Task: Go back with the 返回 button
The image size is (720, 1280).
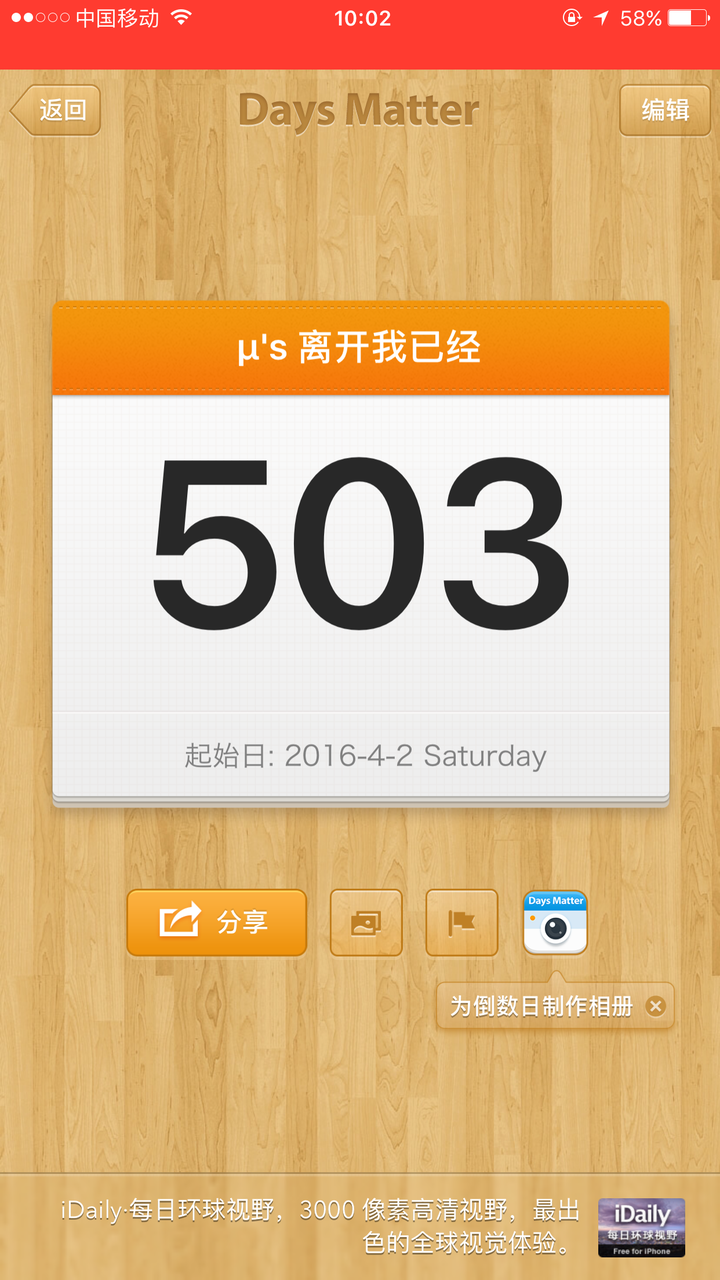Action: (57, 110)
